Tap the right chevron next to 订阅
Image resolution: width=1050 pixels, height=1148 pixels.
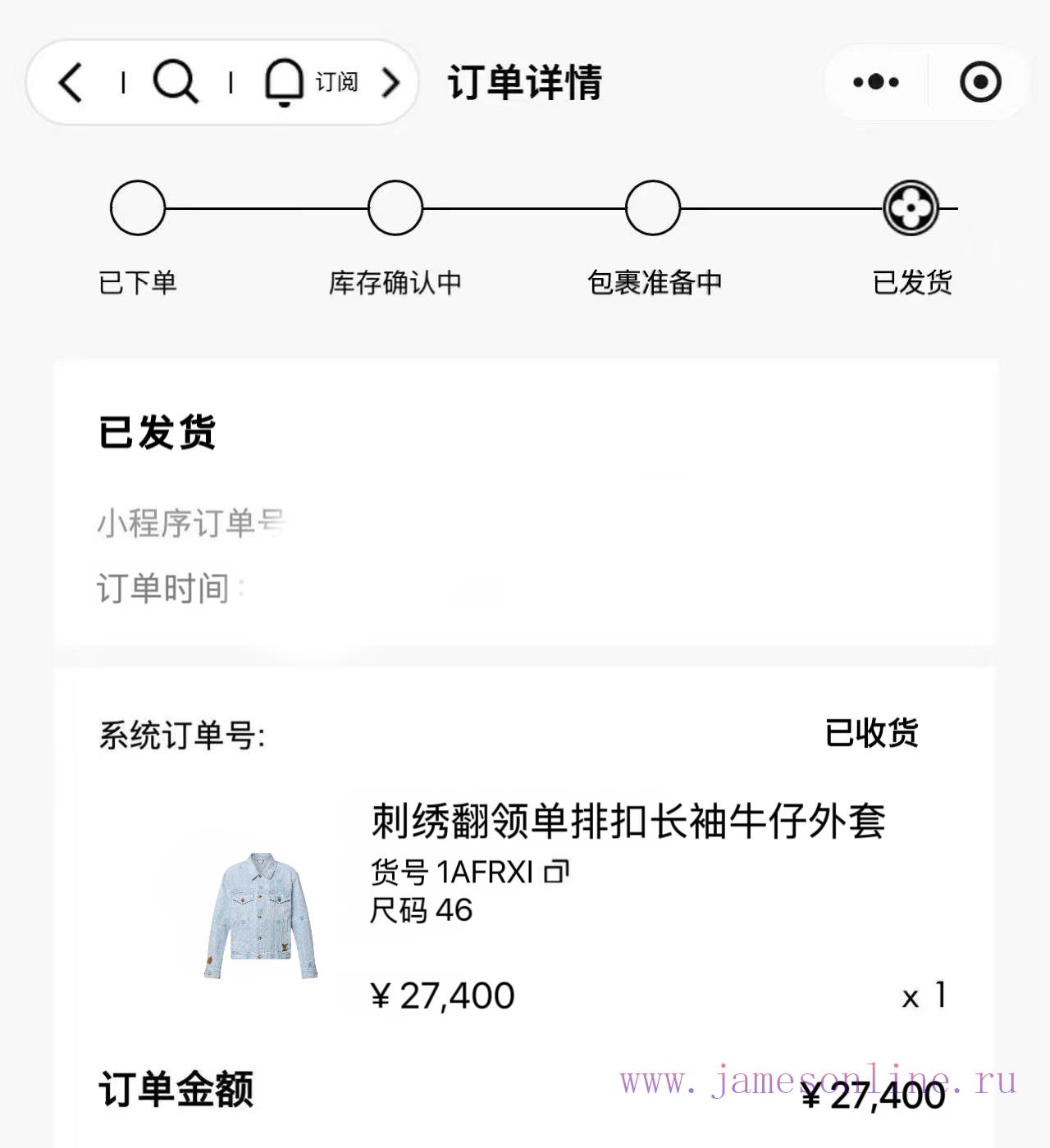click(391, 82)
